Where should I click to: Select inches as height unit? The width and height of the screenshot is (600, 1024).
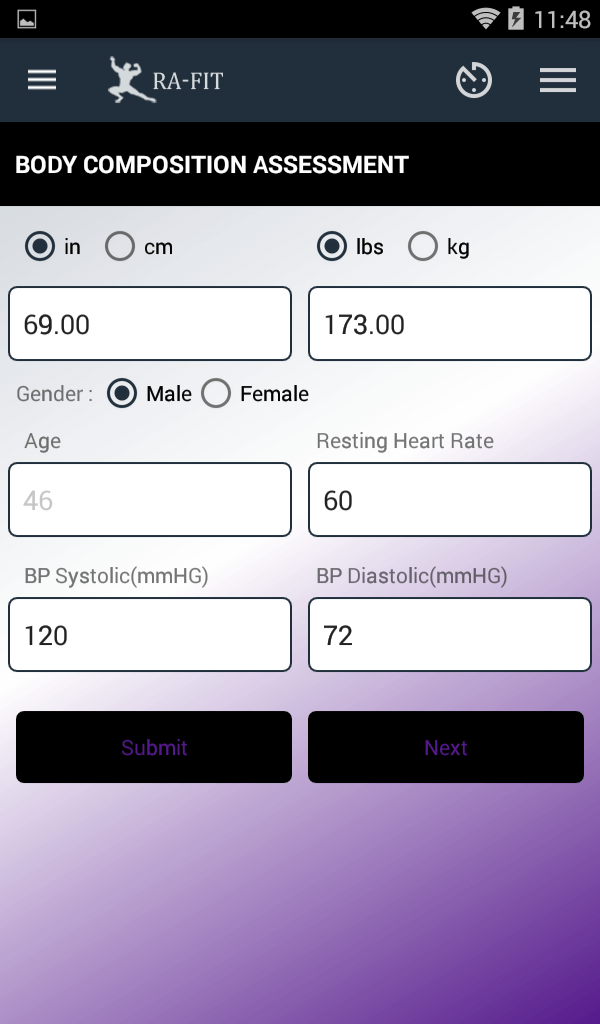pos(40,247)
